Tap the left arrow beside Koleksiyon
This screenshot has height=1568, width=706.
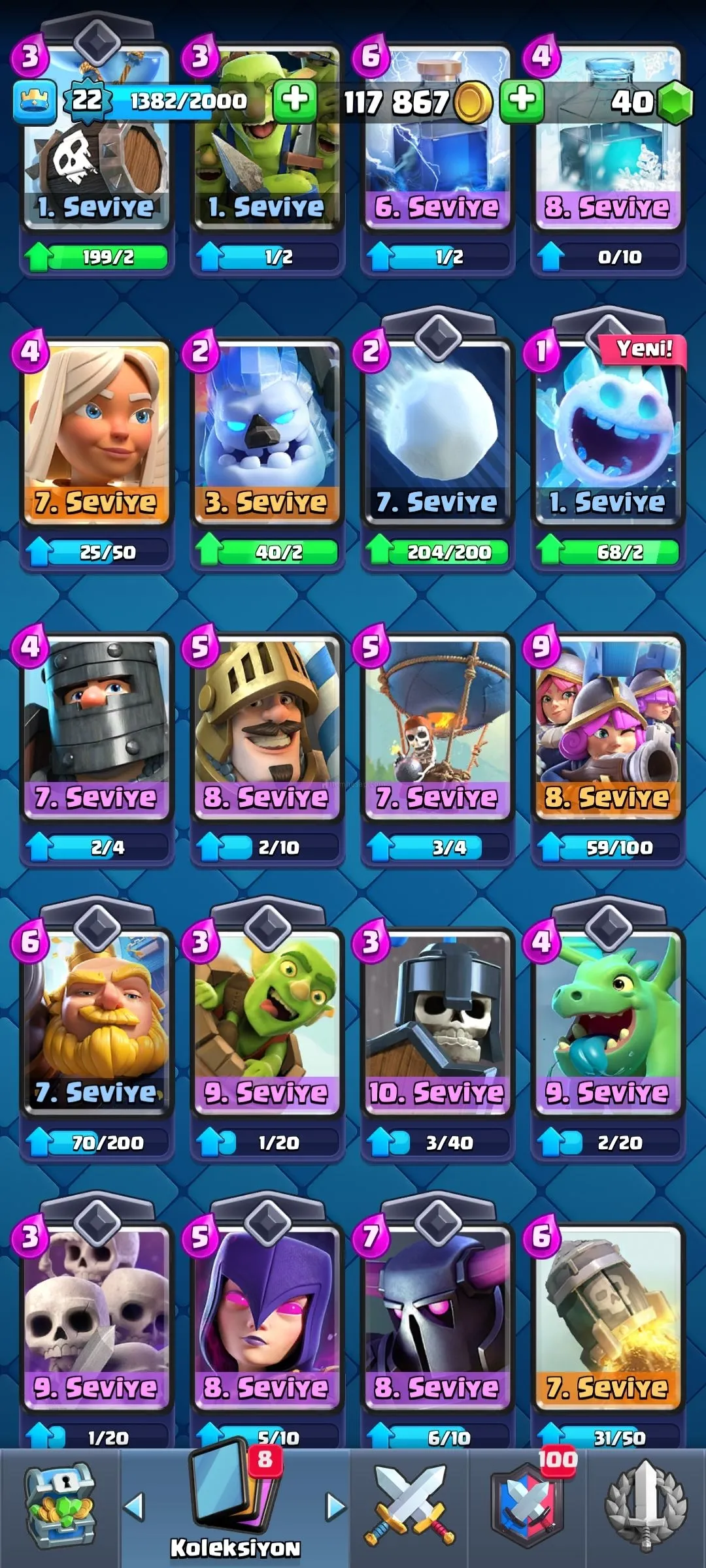click(134, 1507)
